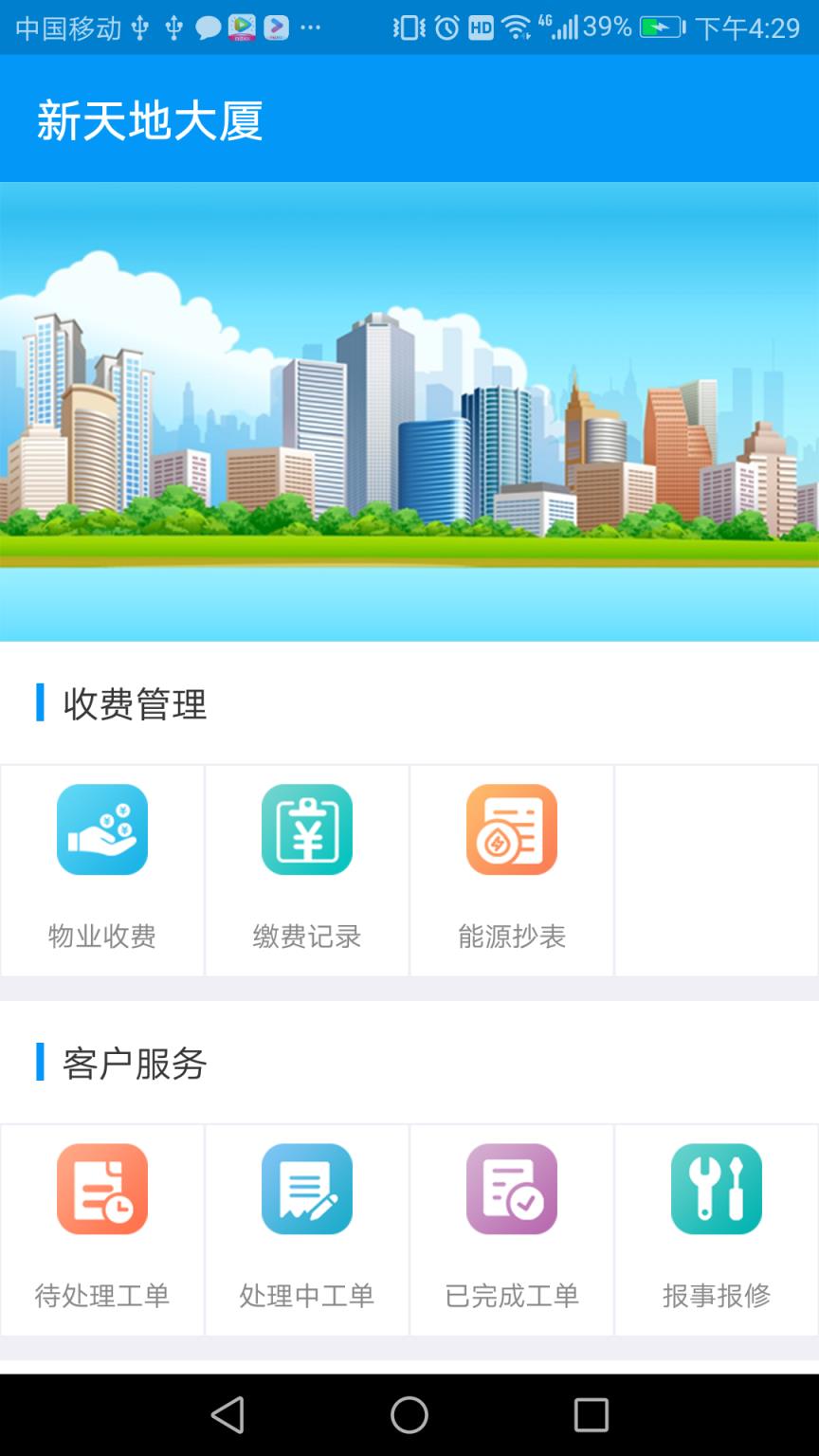Expand the ellipsis overflow in status bar
Screen dimensions: 819x1456
click(x=311, y=28)
